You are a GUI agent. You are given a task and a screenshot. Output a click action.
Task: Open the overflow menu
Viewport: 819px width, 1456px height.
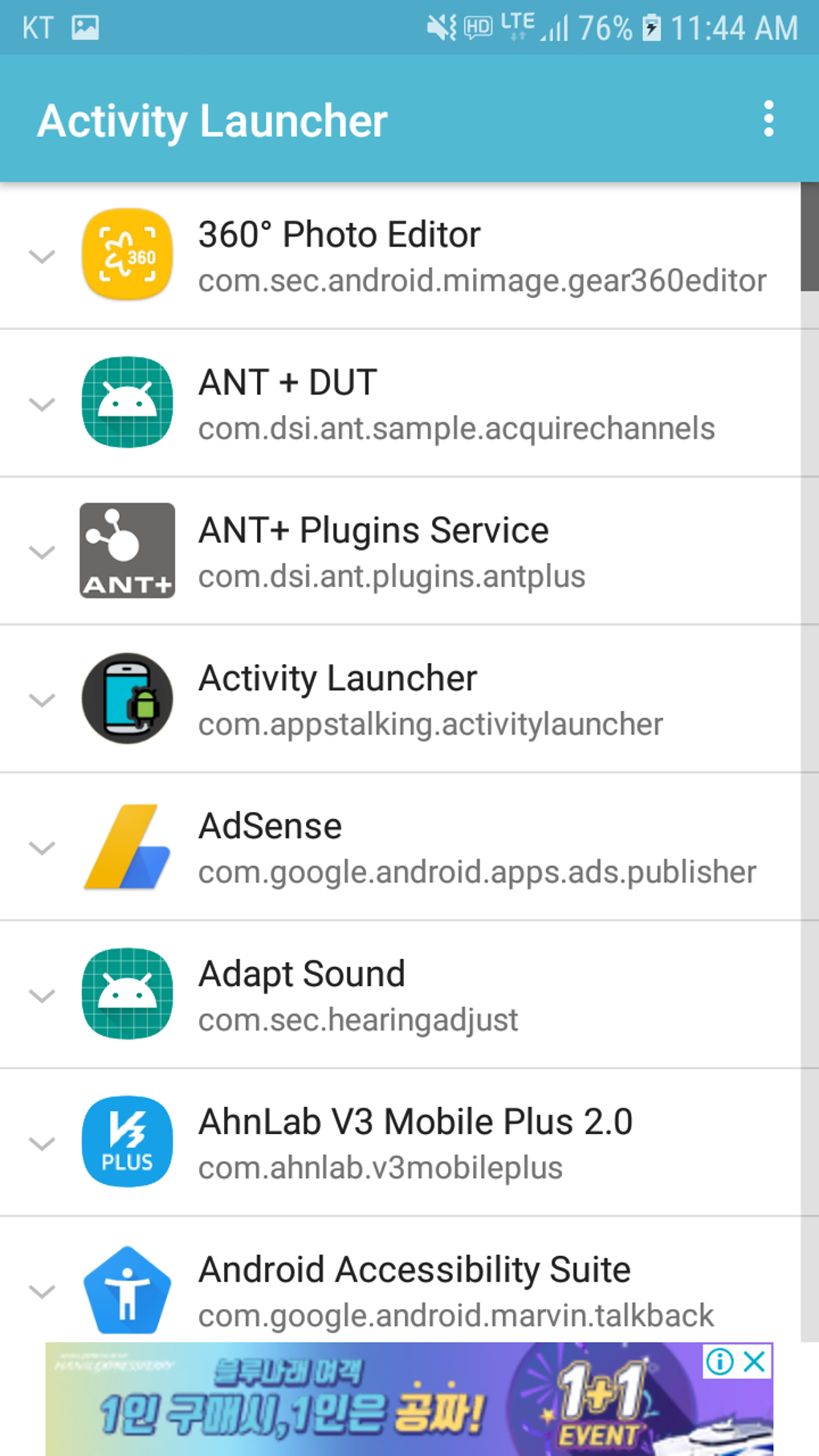(x=768, y=119)
